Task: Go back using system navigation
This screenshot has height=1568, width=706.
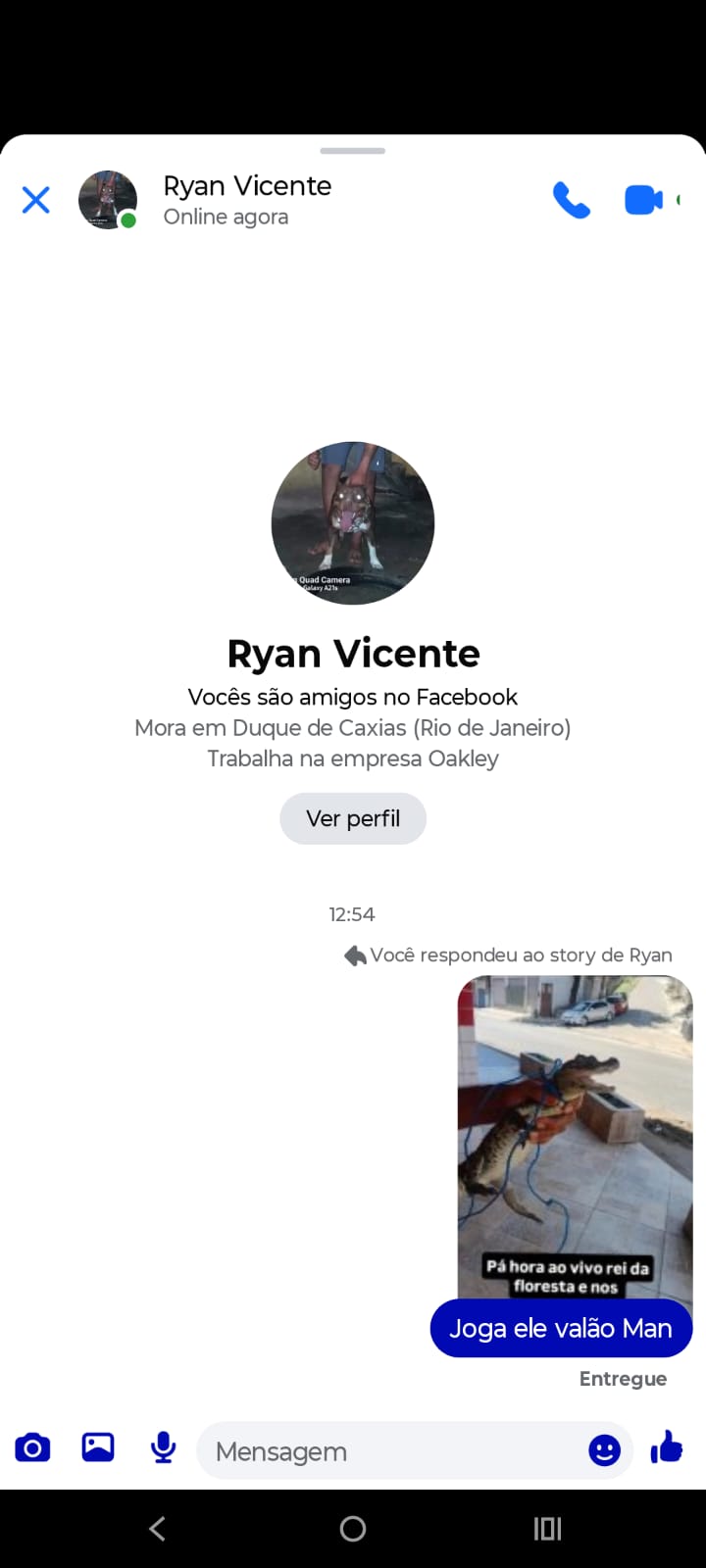Action: pos(157,1528)
